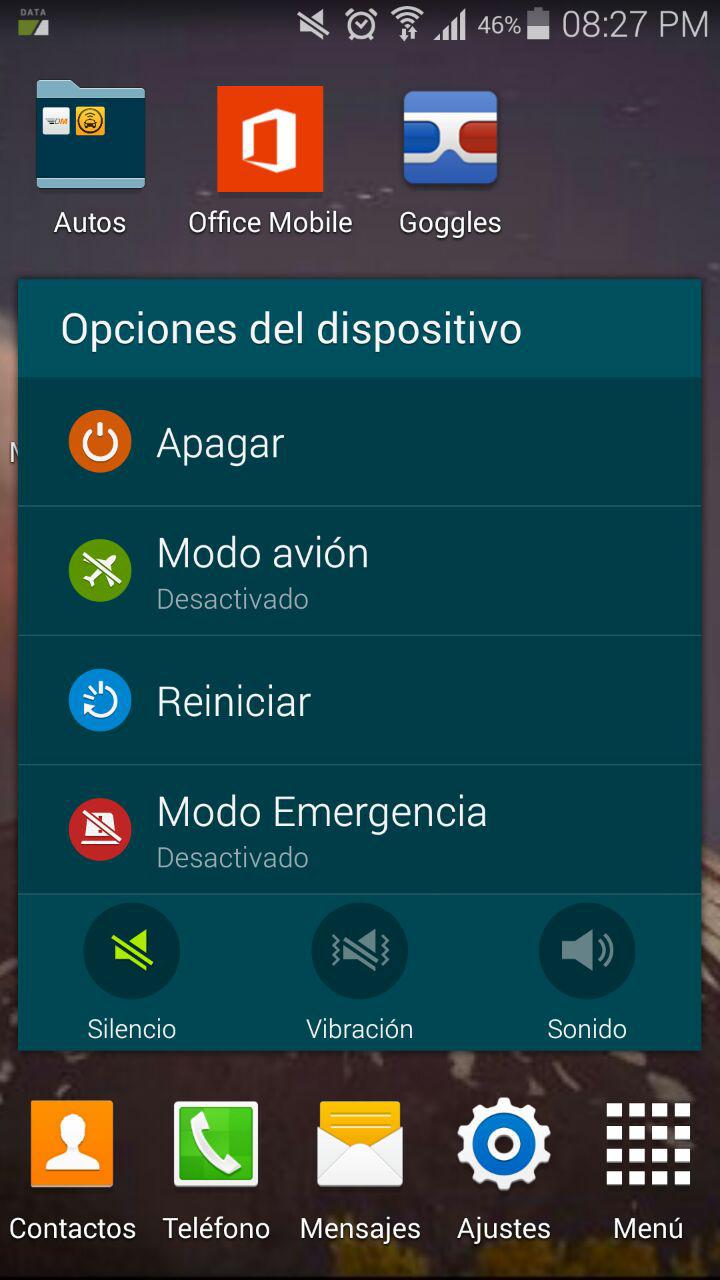The width and height of the screenshot is (720, 1280).
Task: Open the Goggles app
Action: tap(450, 140)
